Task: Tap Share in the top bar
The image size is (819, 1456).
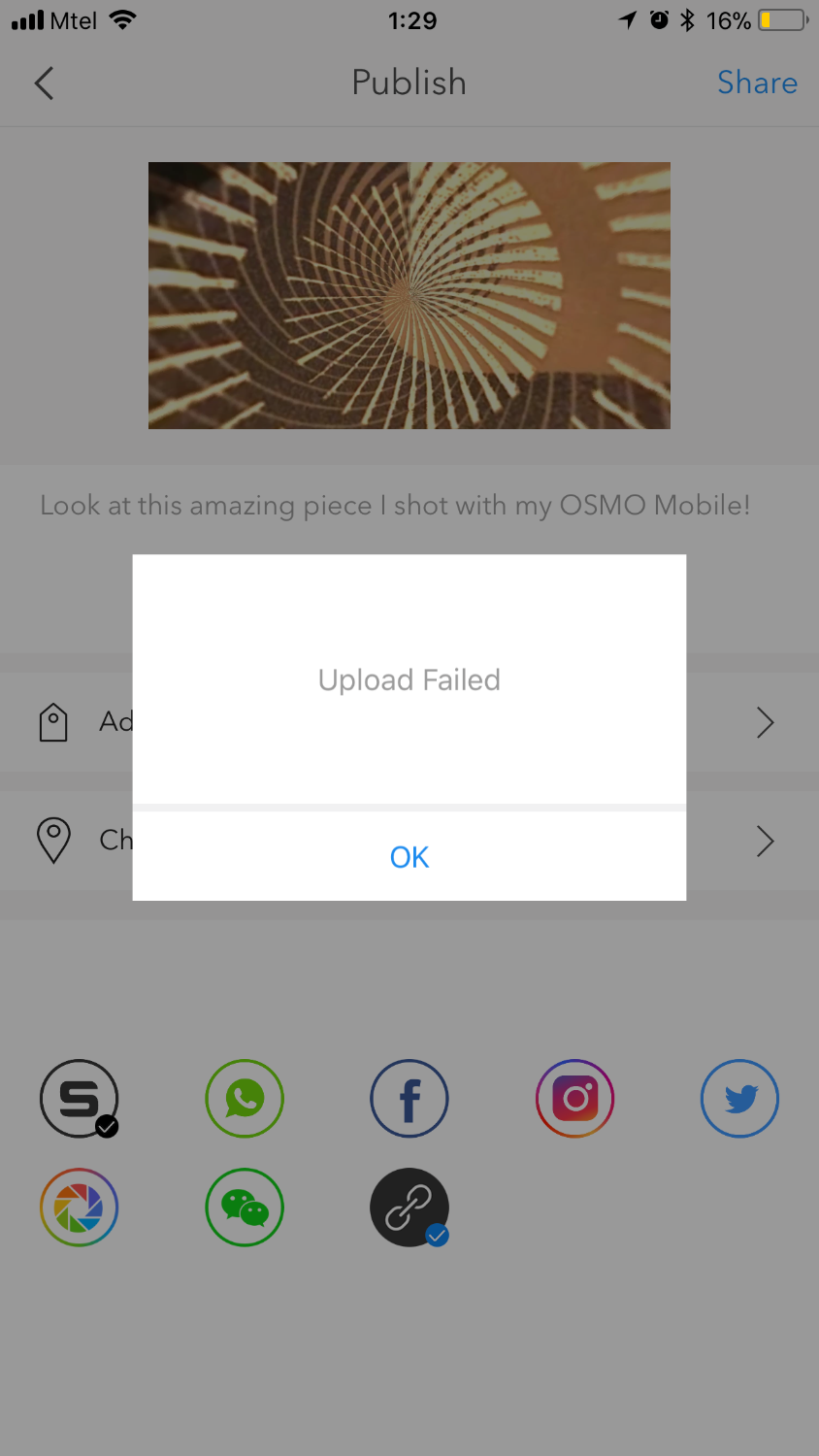Action: [757, 83]
